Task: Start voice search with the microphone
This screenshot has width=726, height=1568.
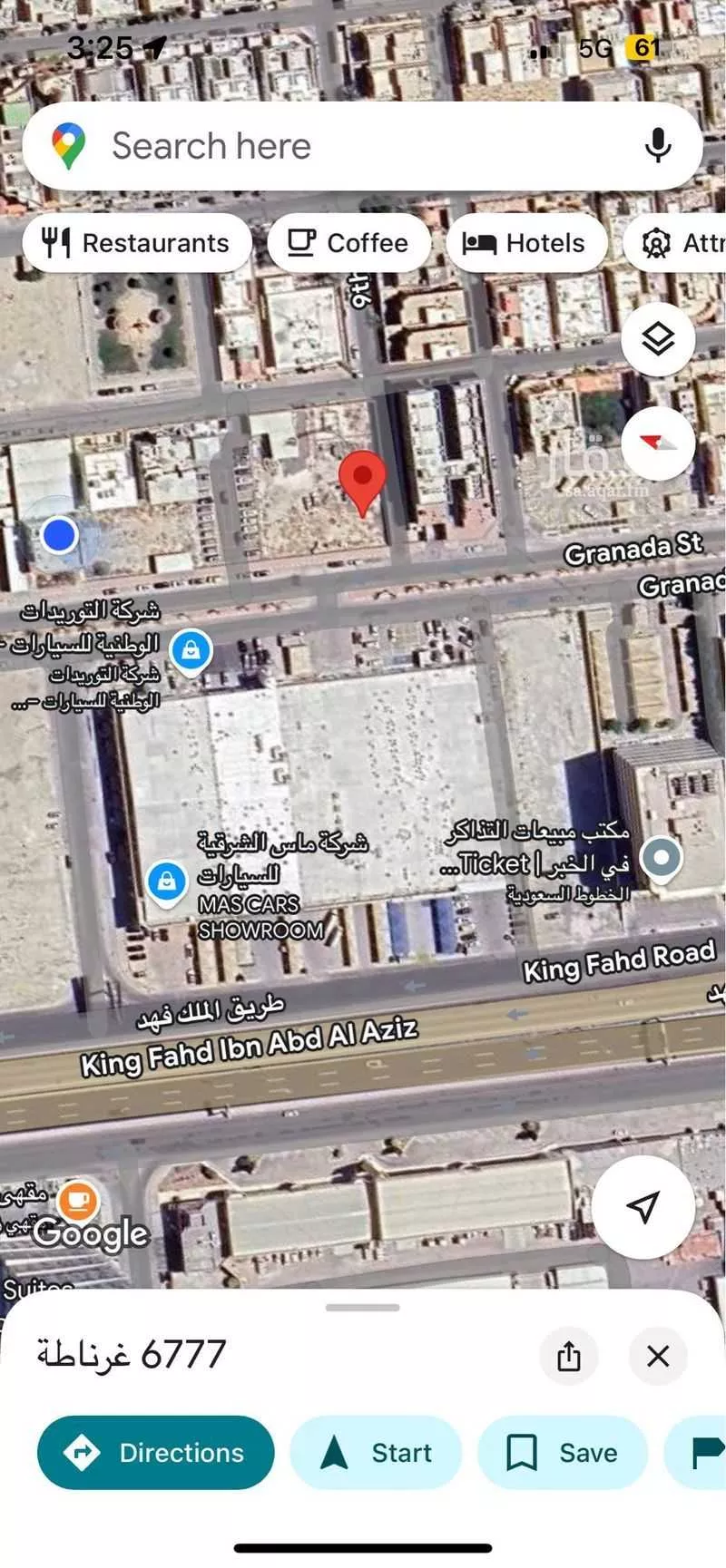Action: point(657,146)
